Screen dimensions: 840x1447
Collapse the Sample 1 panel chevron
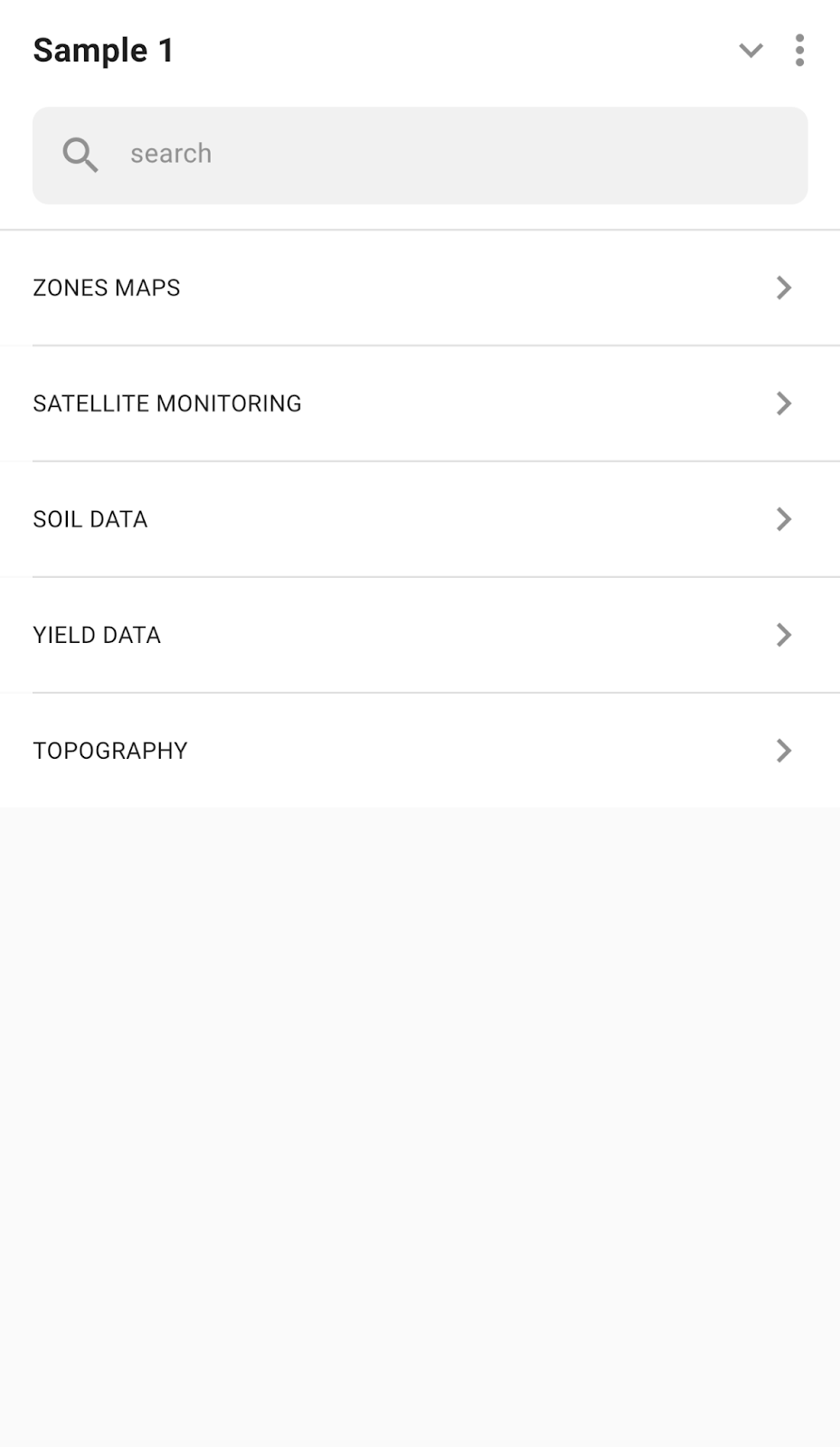(x=750, y=51)
